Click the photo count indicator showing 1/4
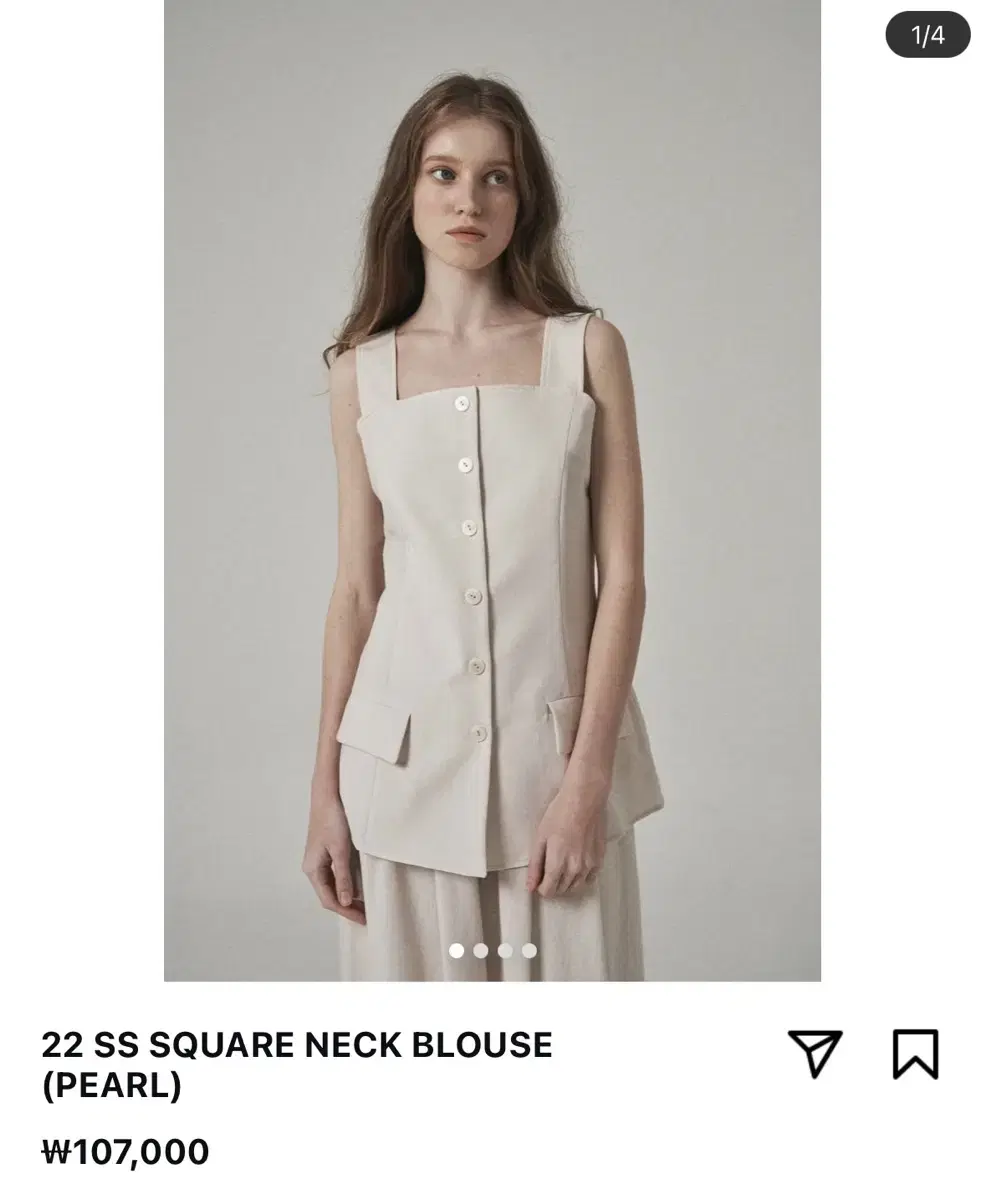 926,35
